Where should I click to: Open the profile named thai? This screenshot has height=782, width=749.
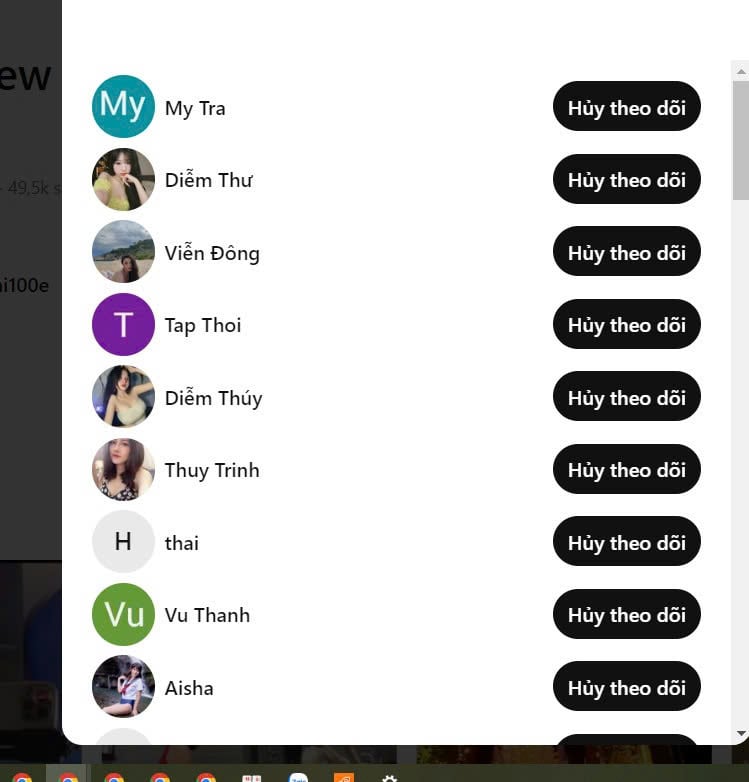pyautogui.click(x=181, y=543)
